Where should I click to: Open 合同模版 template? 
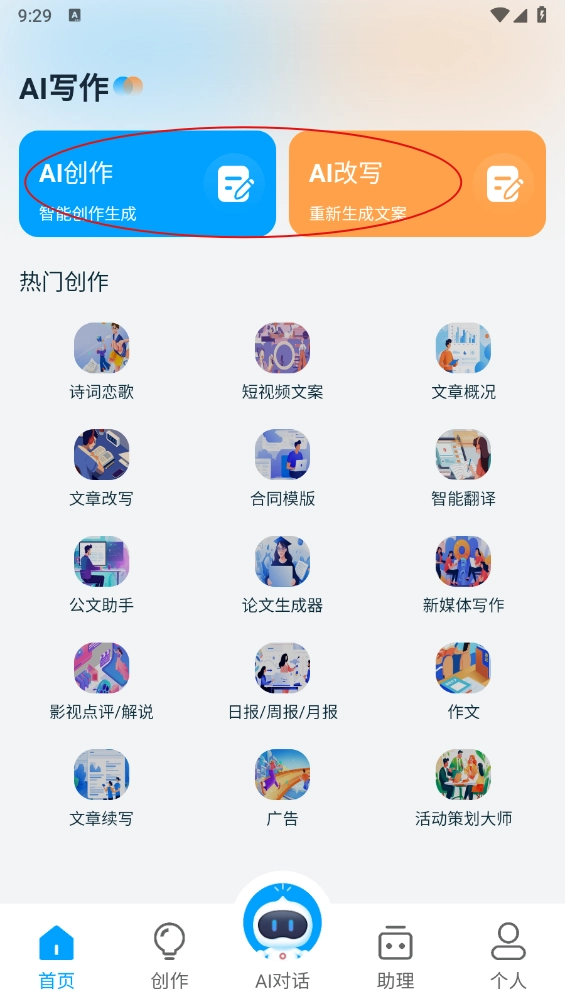tap(282, 469)
